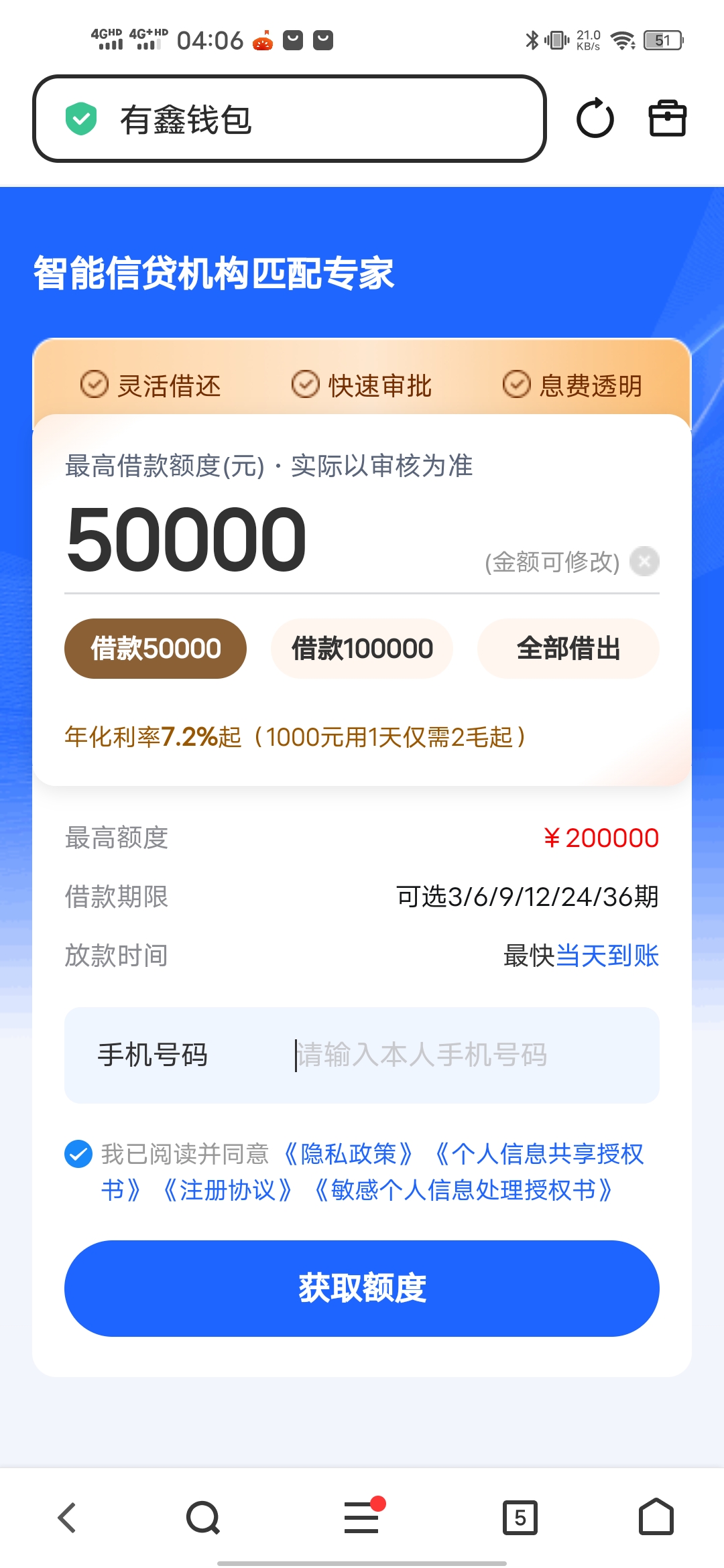Uncheck the 我已阅读并同意 agreement checkbox

coord(78,1154)
